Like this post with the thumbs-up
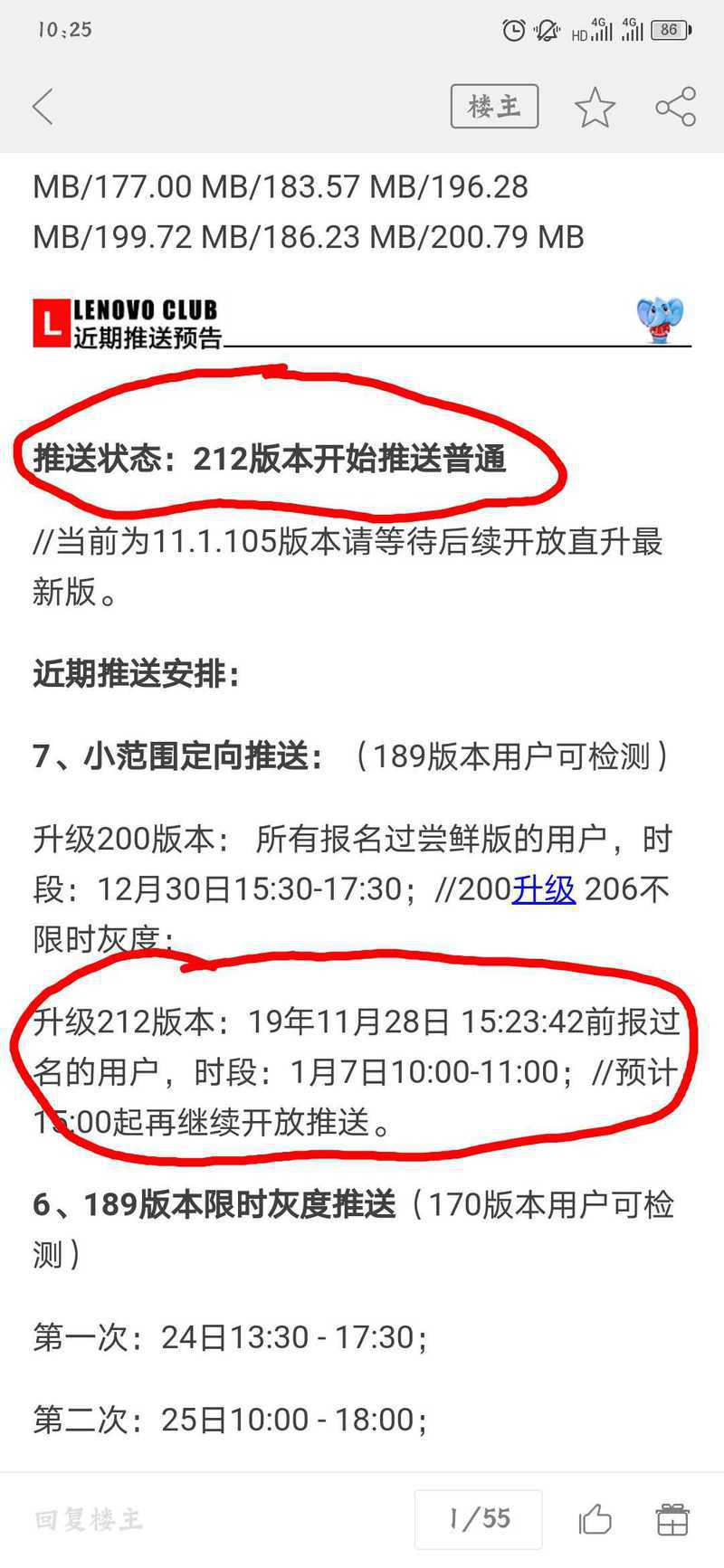This screenshot has height=1568, width=724. coord(595,1520)
